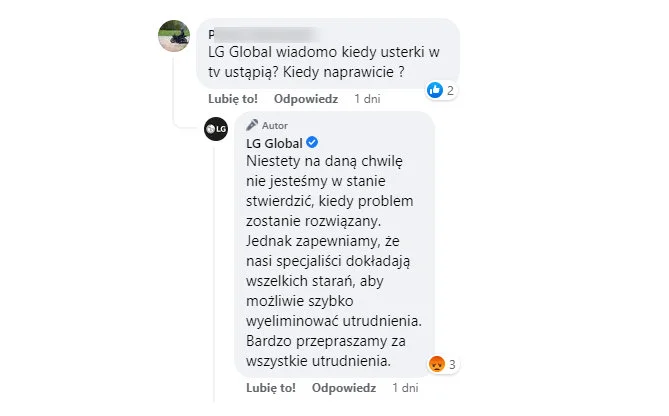Open the LG avatar next to the reply

tap(217, 130)
